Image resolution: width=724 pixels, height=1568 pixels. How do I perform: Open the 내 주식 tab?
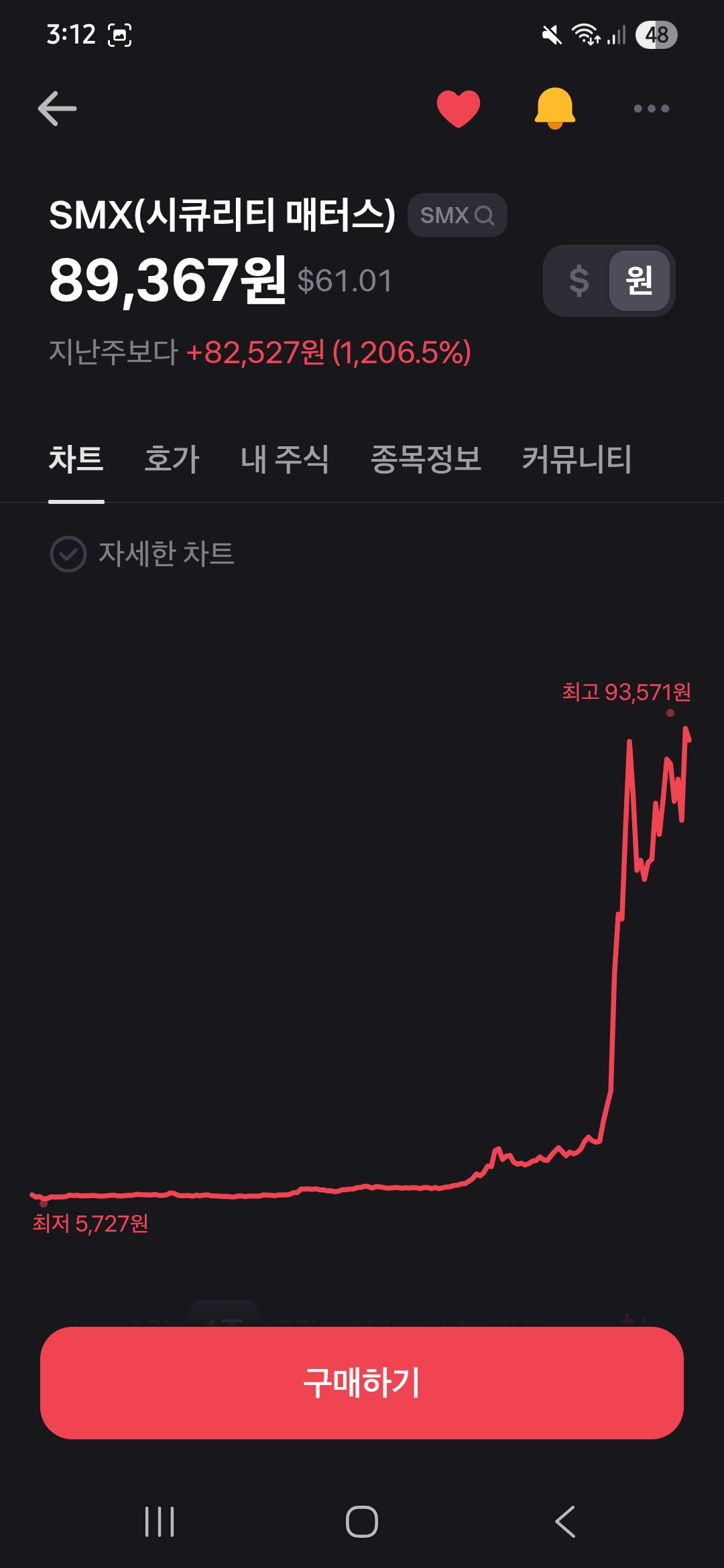tap(284, 460)
